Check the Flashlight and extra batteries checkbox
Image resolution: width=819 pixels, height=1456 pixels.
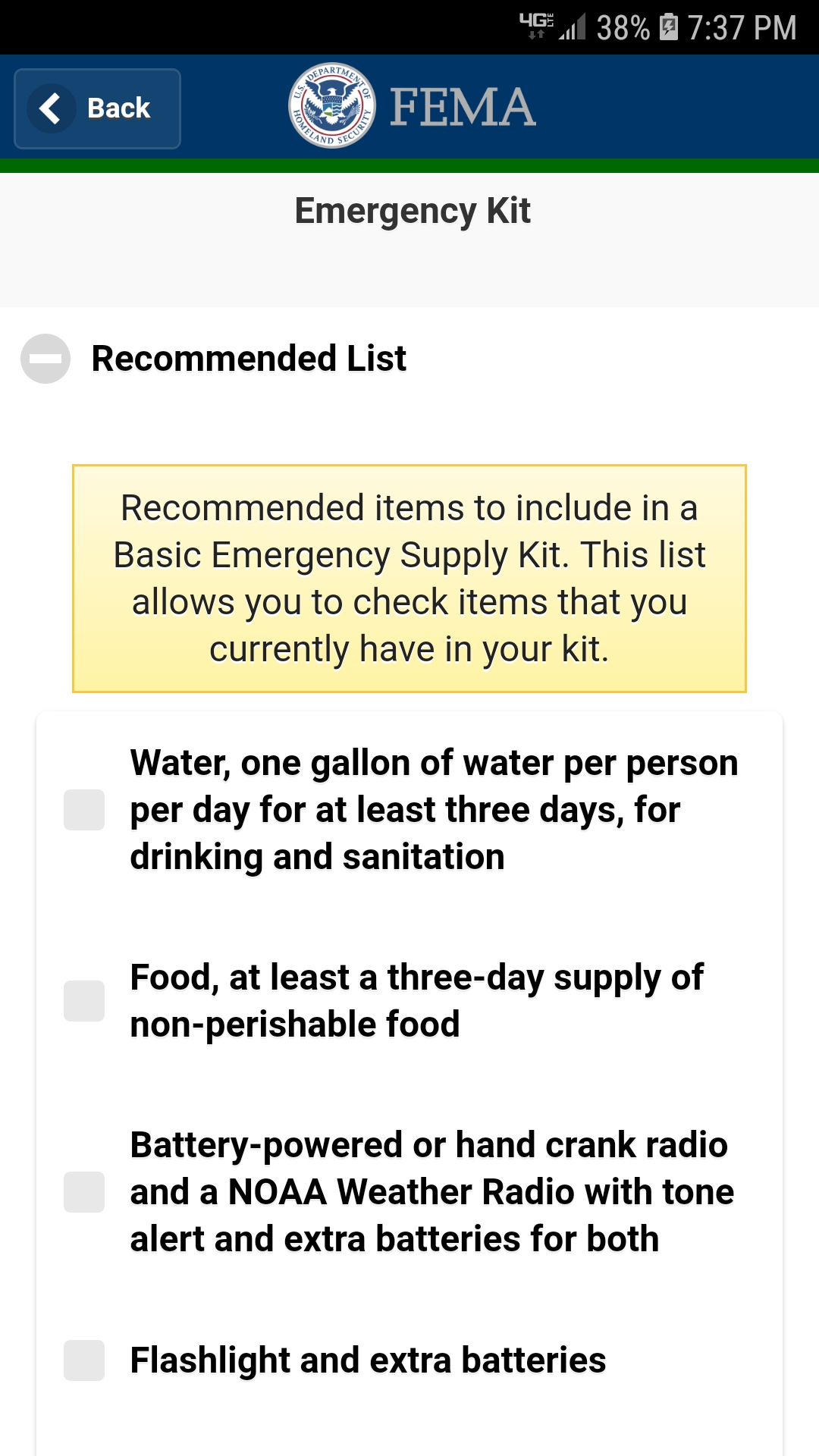[84, 1361]
